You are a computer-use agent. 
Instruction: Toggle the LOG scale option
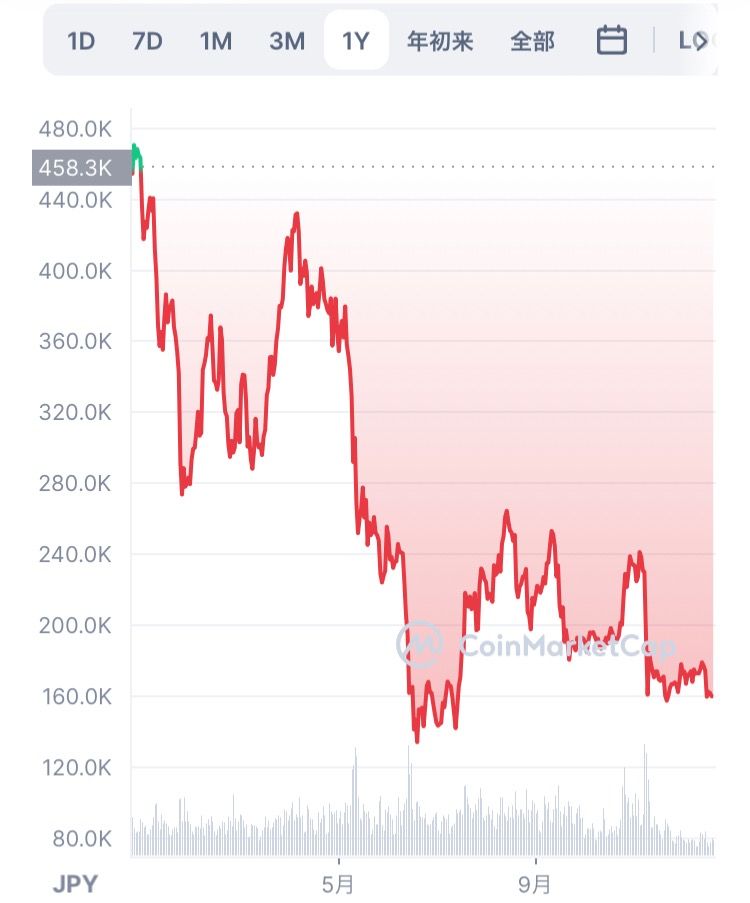tap(694, 41)
